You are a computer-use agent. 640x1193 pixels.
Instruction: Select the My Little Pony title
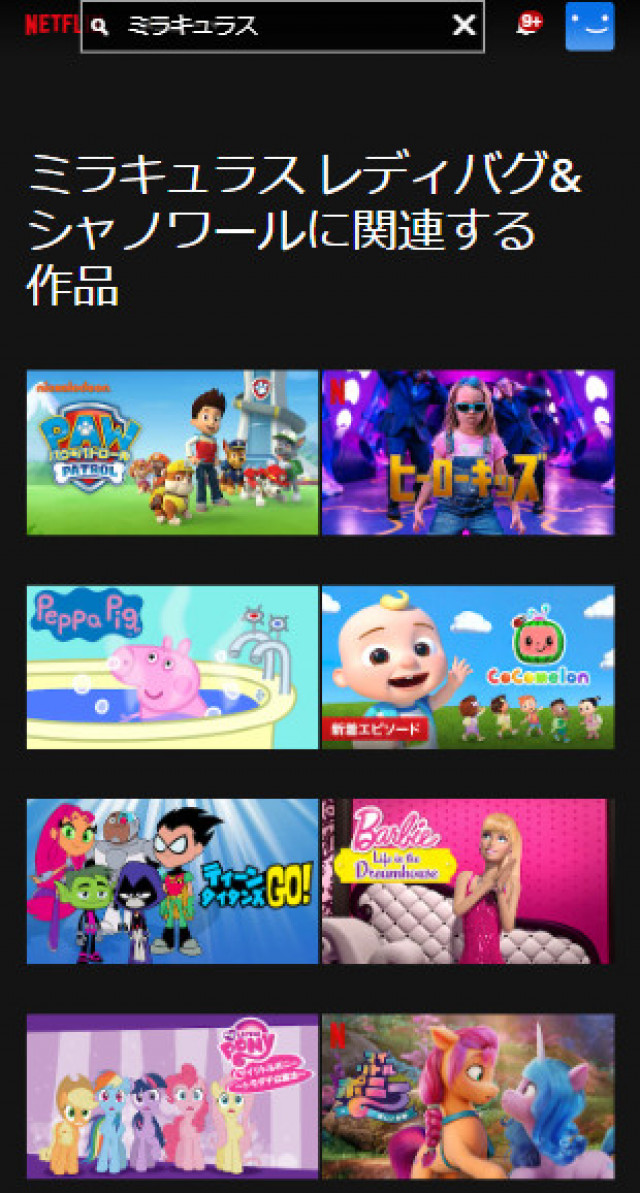pos(172,1096)
